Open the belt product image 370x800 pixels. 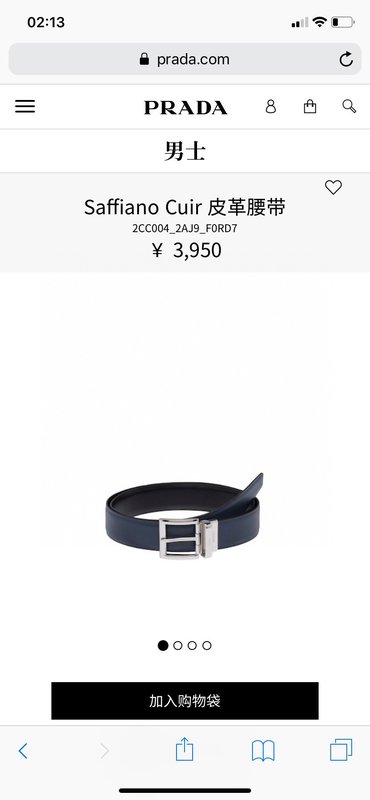click(184, 515)
